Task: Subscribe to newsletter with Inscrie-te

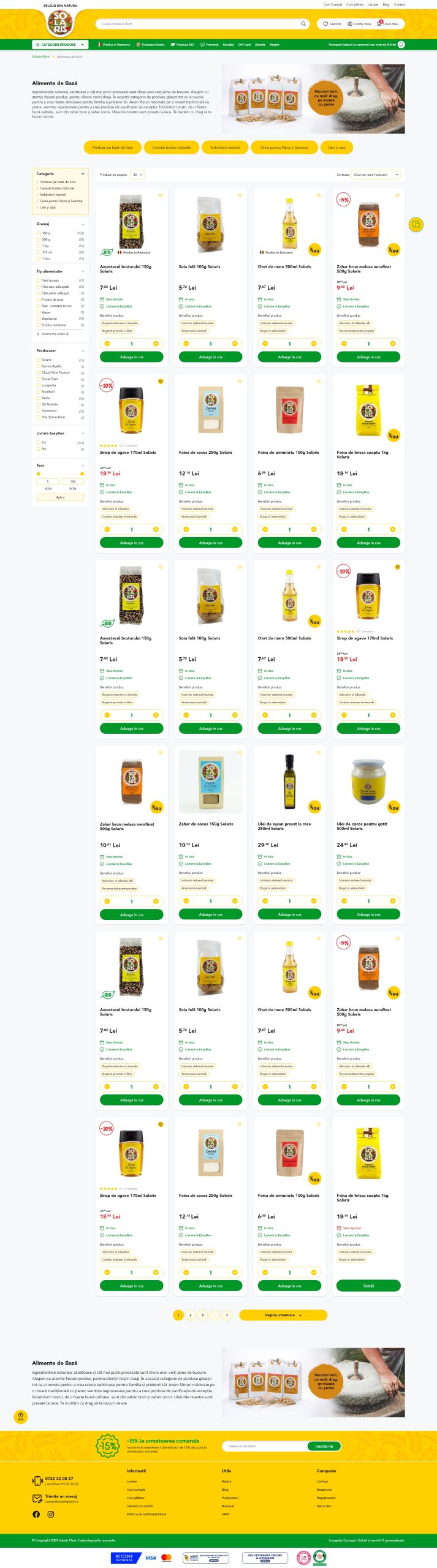Action: point(324,1446)
